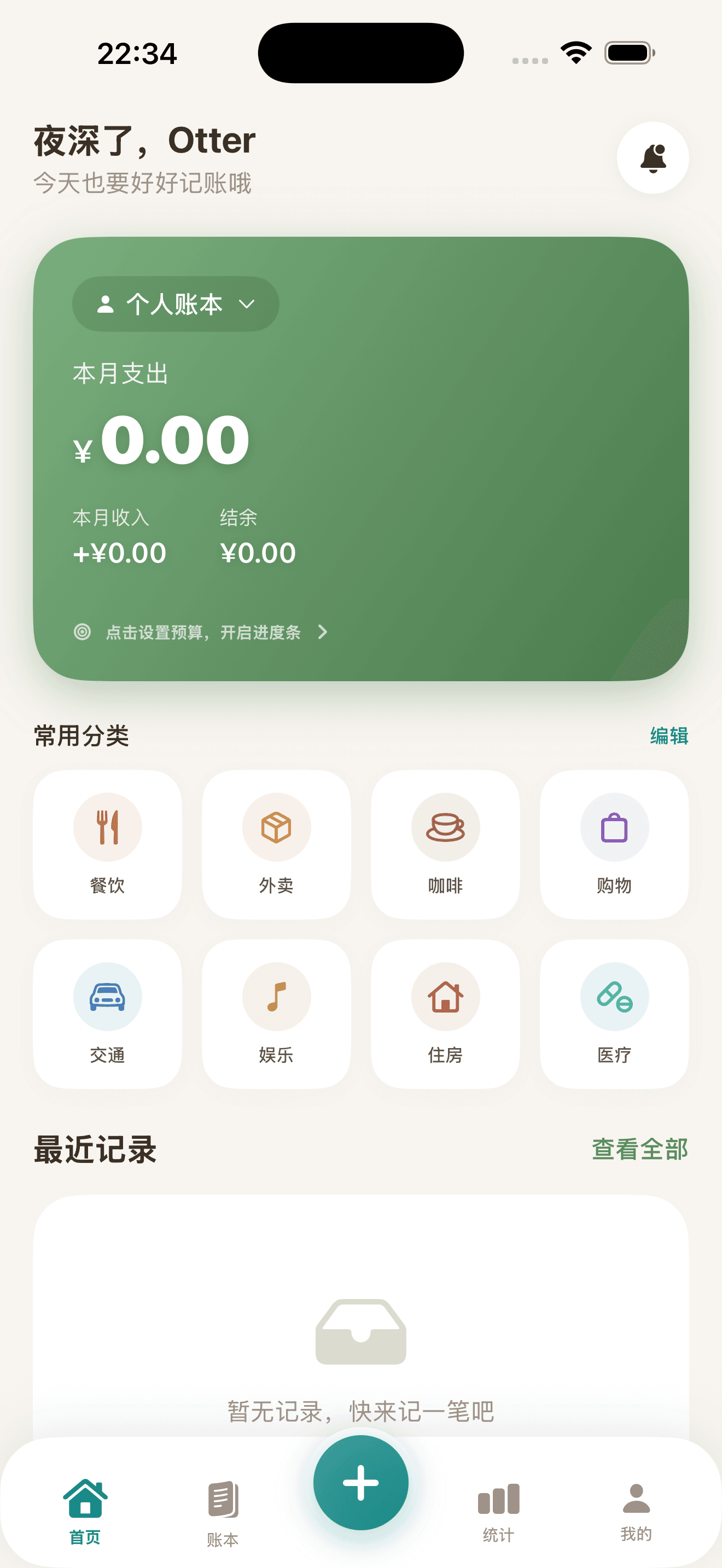Open notifications via the bell icon
Screen dimensions: 722x1568
point(653,157)
